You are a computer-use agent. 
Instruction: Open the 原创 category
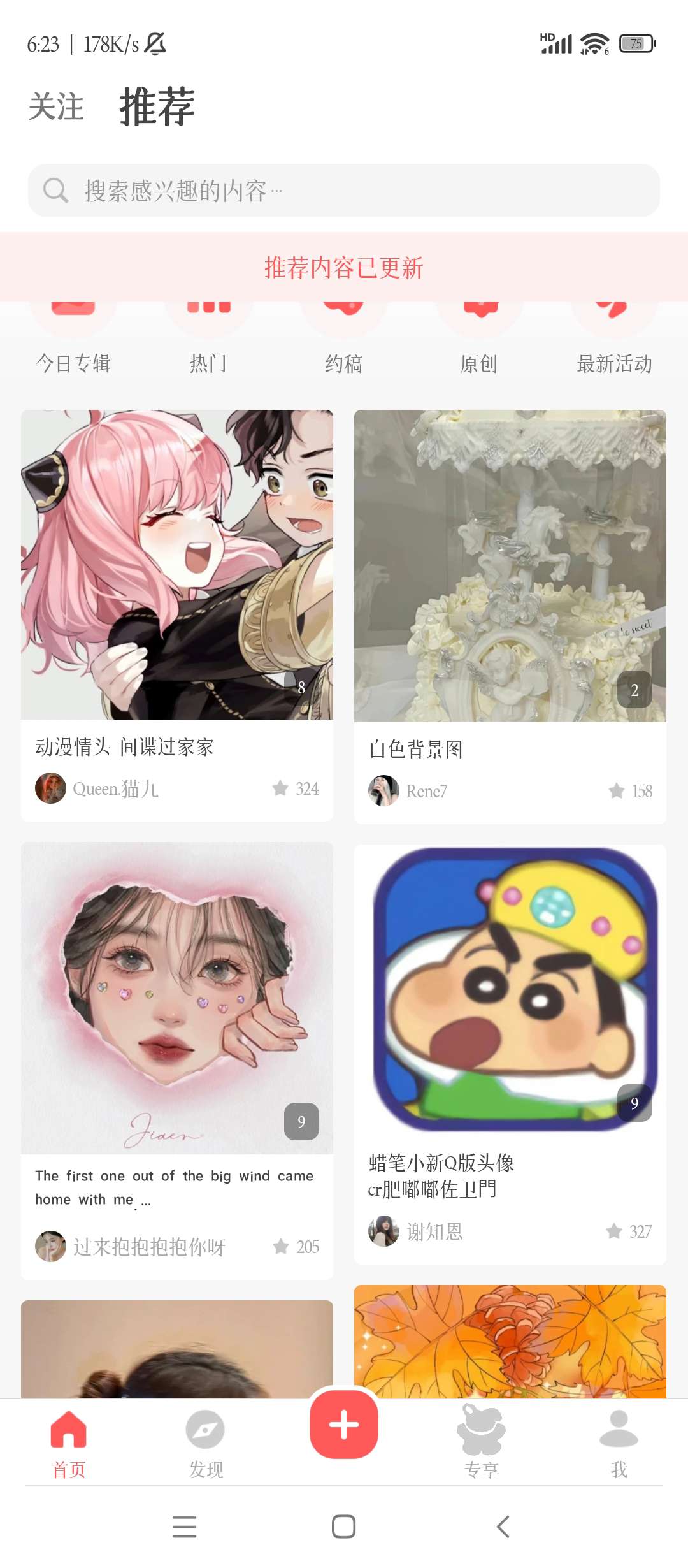pos(479,341)
